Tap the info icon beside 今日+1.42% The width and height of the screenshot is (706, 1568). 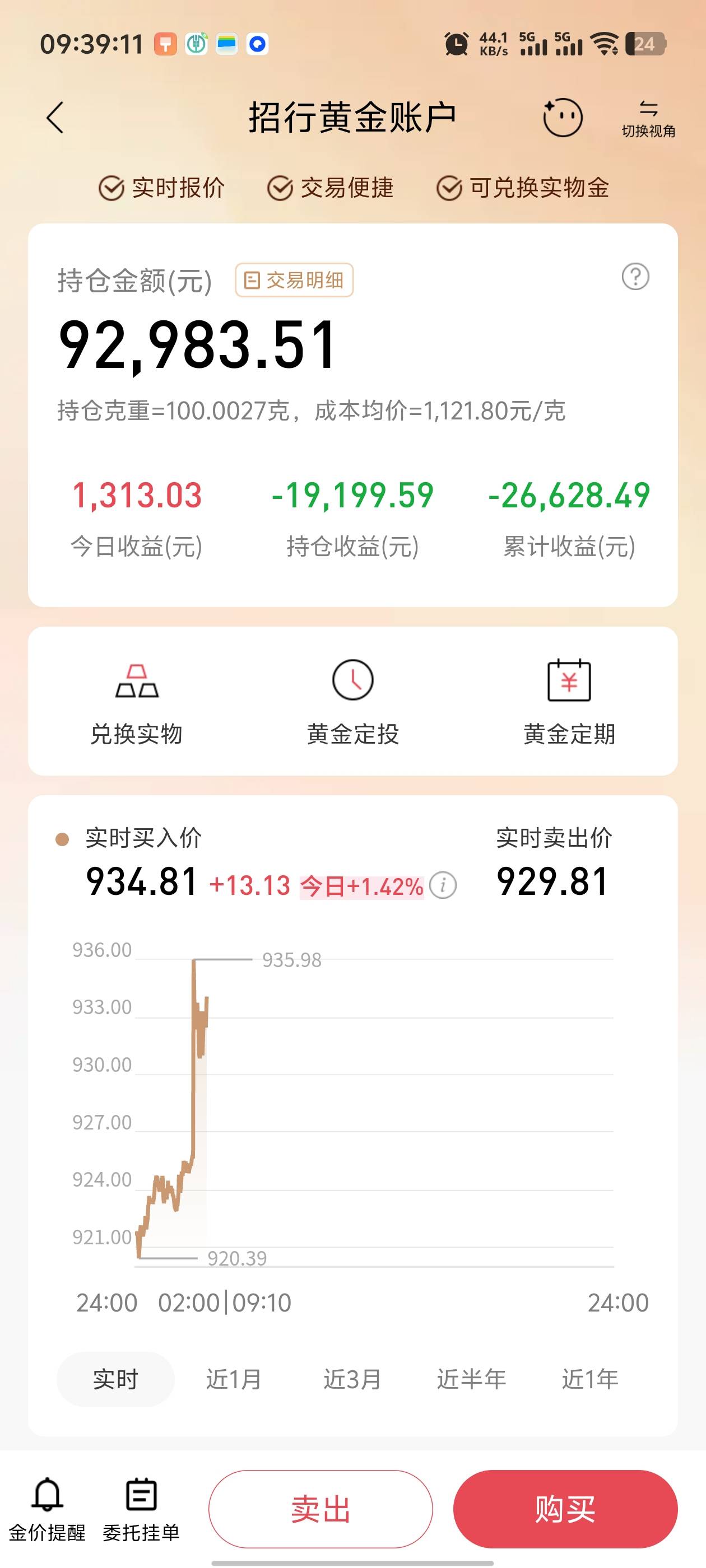(443, 885)
